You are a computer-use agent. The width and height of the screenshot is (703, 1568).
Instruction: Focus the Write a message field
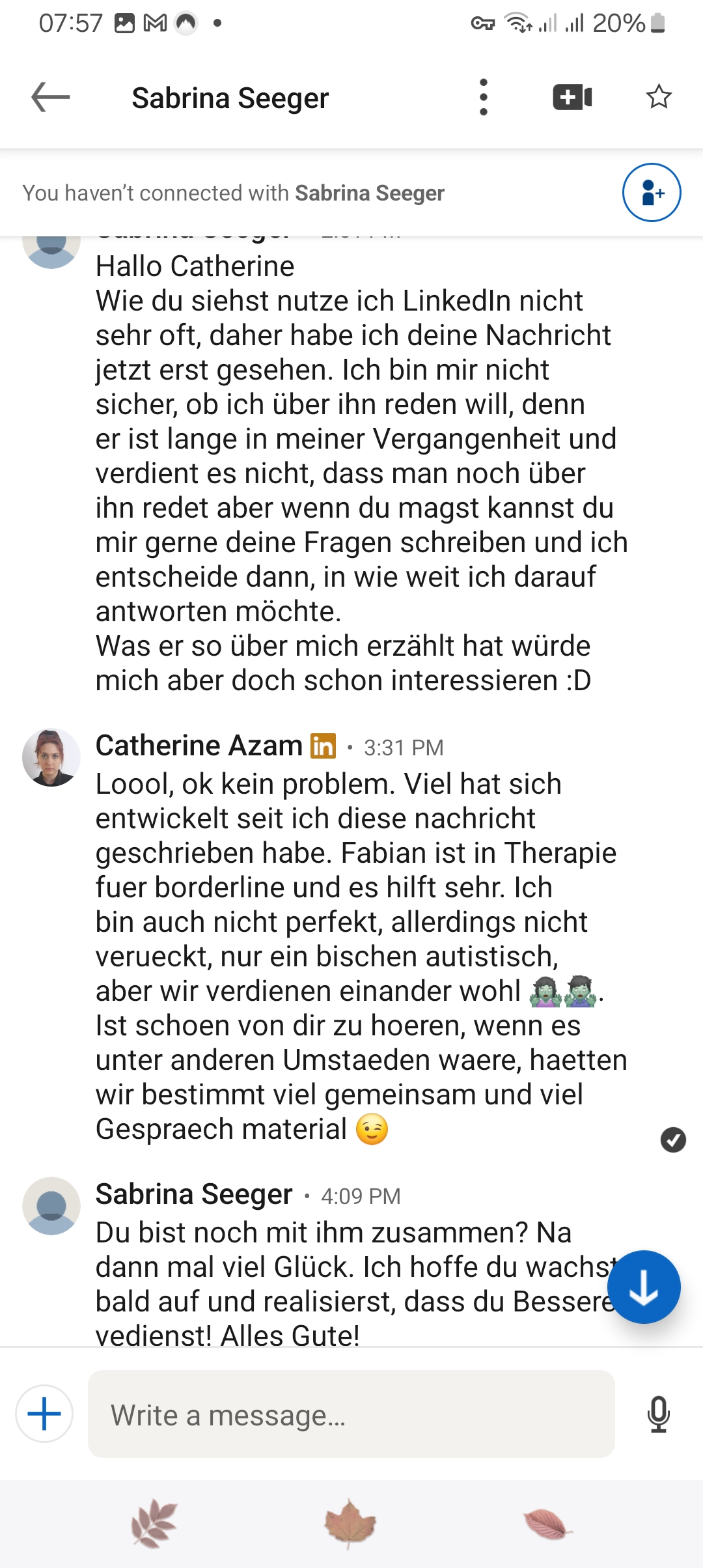point(351,1414)
